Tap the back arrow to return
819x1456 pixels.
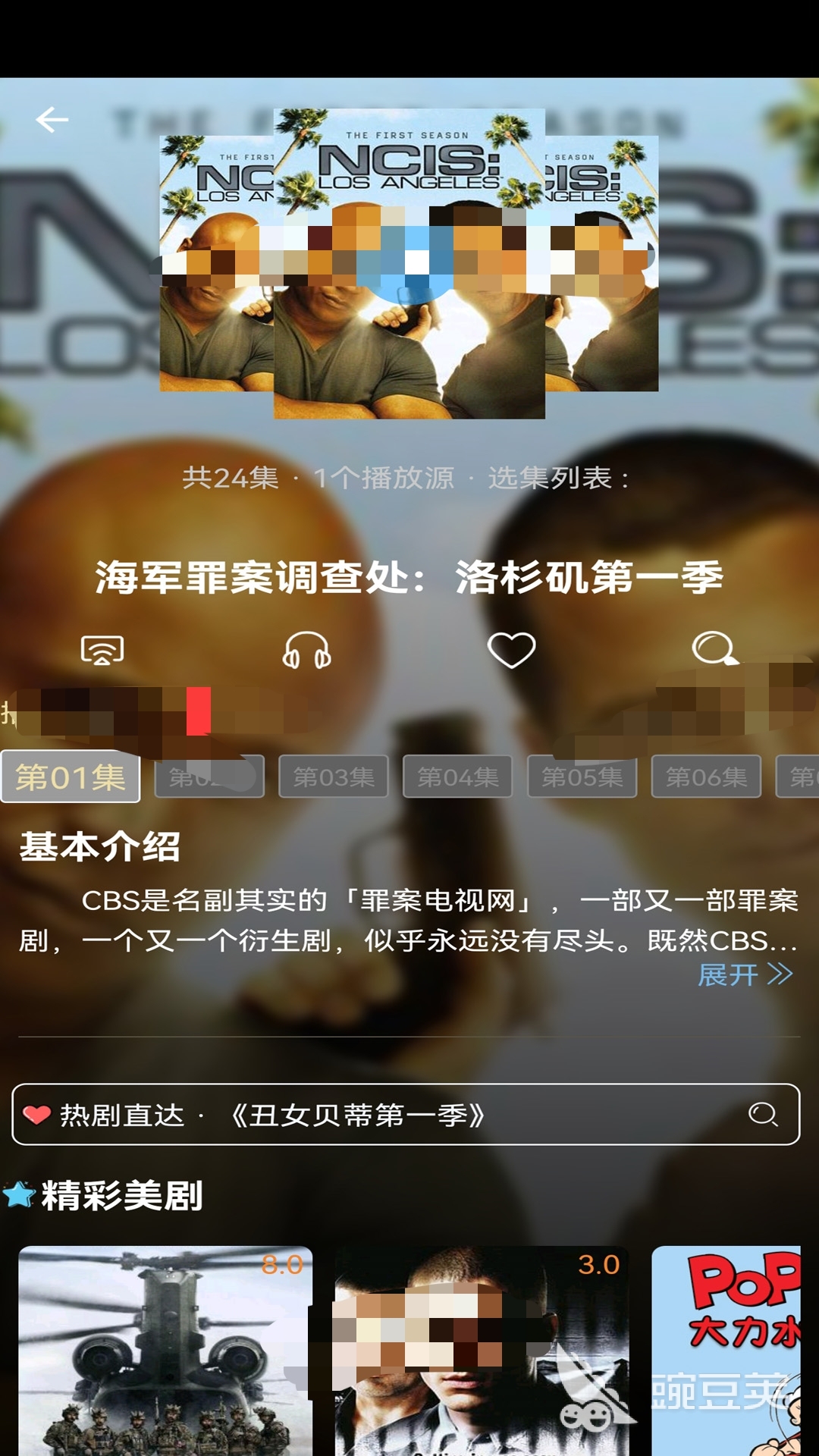pyautogui.click(x=52, y=119)
